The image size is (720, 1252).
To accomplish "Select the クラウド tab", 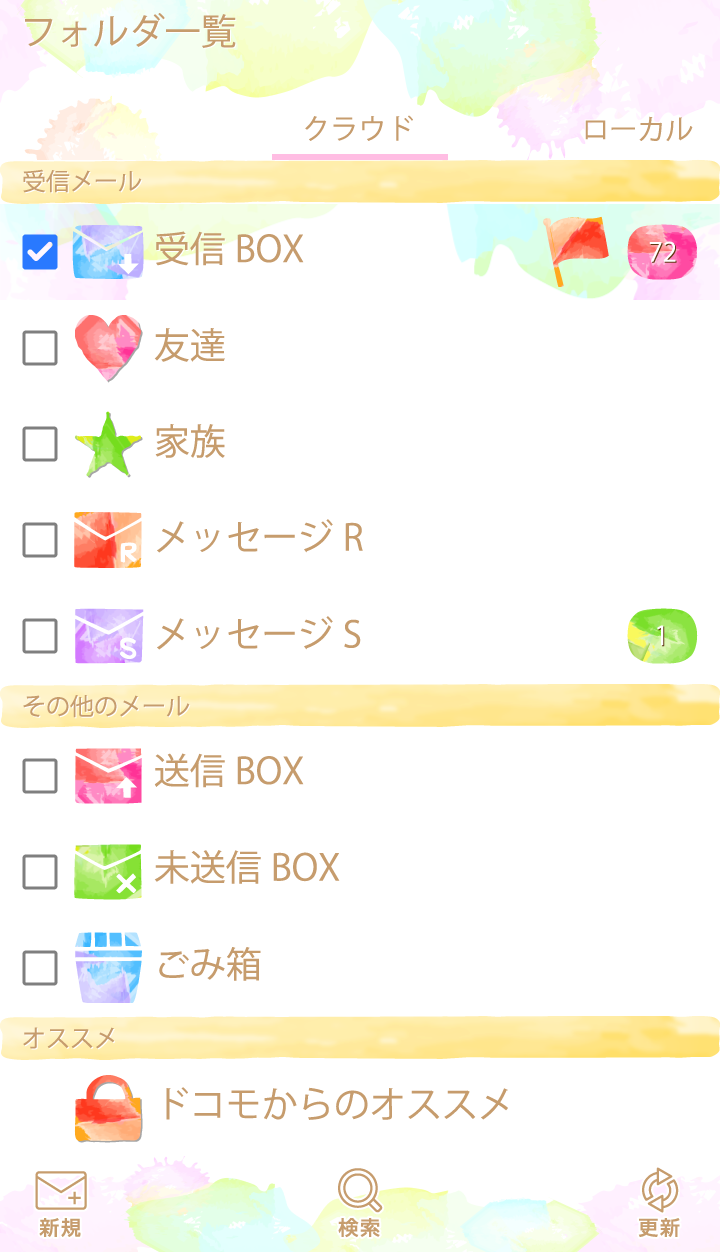I will [359, 129].
